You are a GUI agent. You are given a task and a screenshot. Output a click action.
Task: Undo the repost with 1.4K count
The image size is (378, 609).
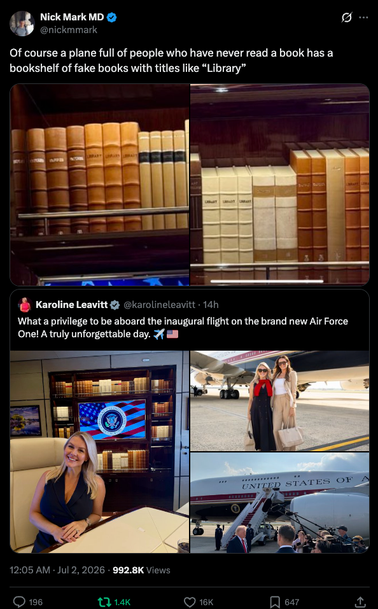[x=104, y=602]
